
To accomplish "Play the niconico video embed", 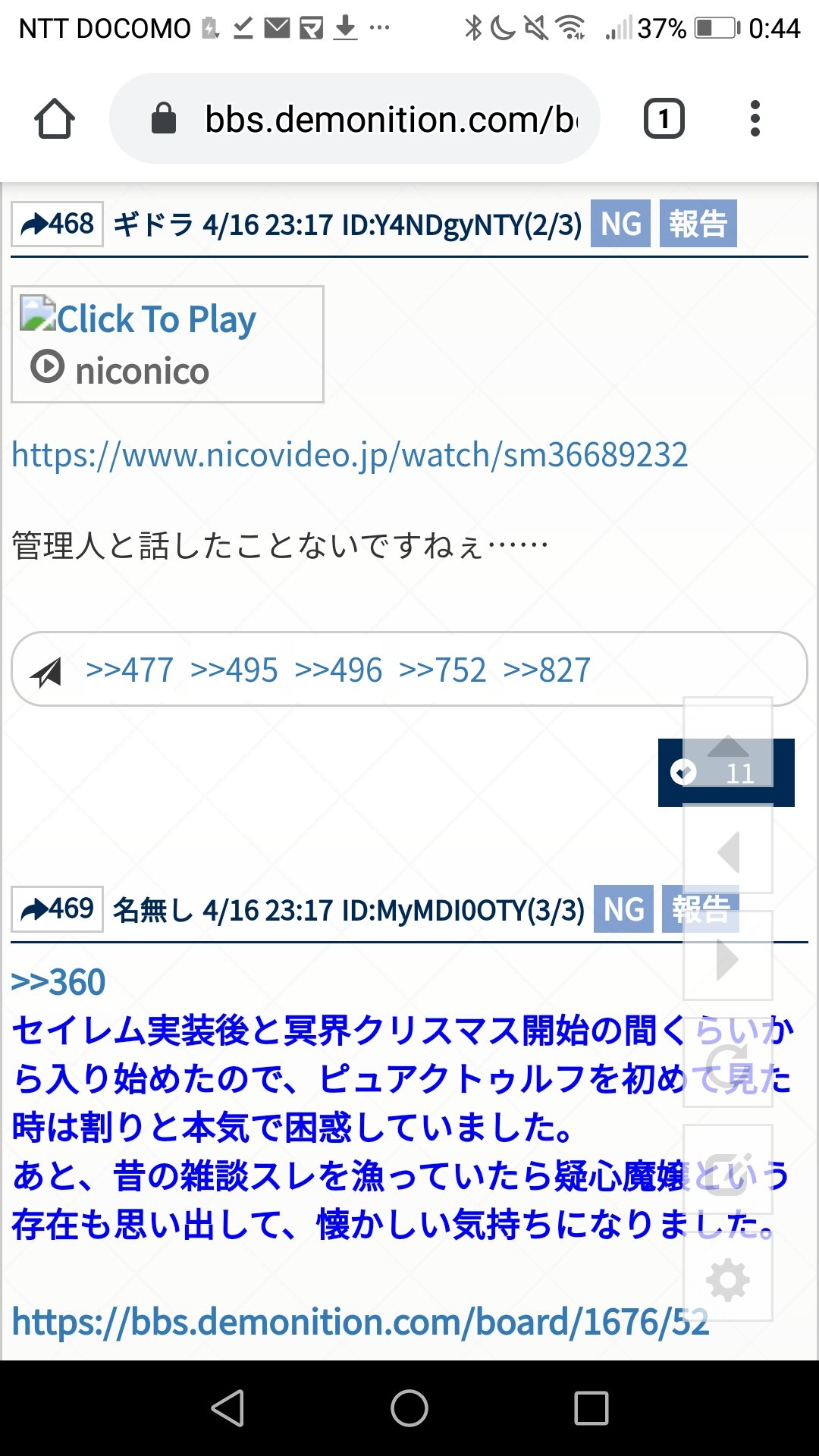I will (167, 344).
